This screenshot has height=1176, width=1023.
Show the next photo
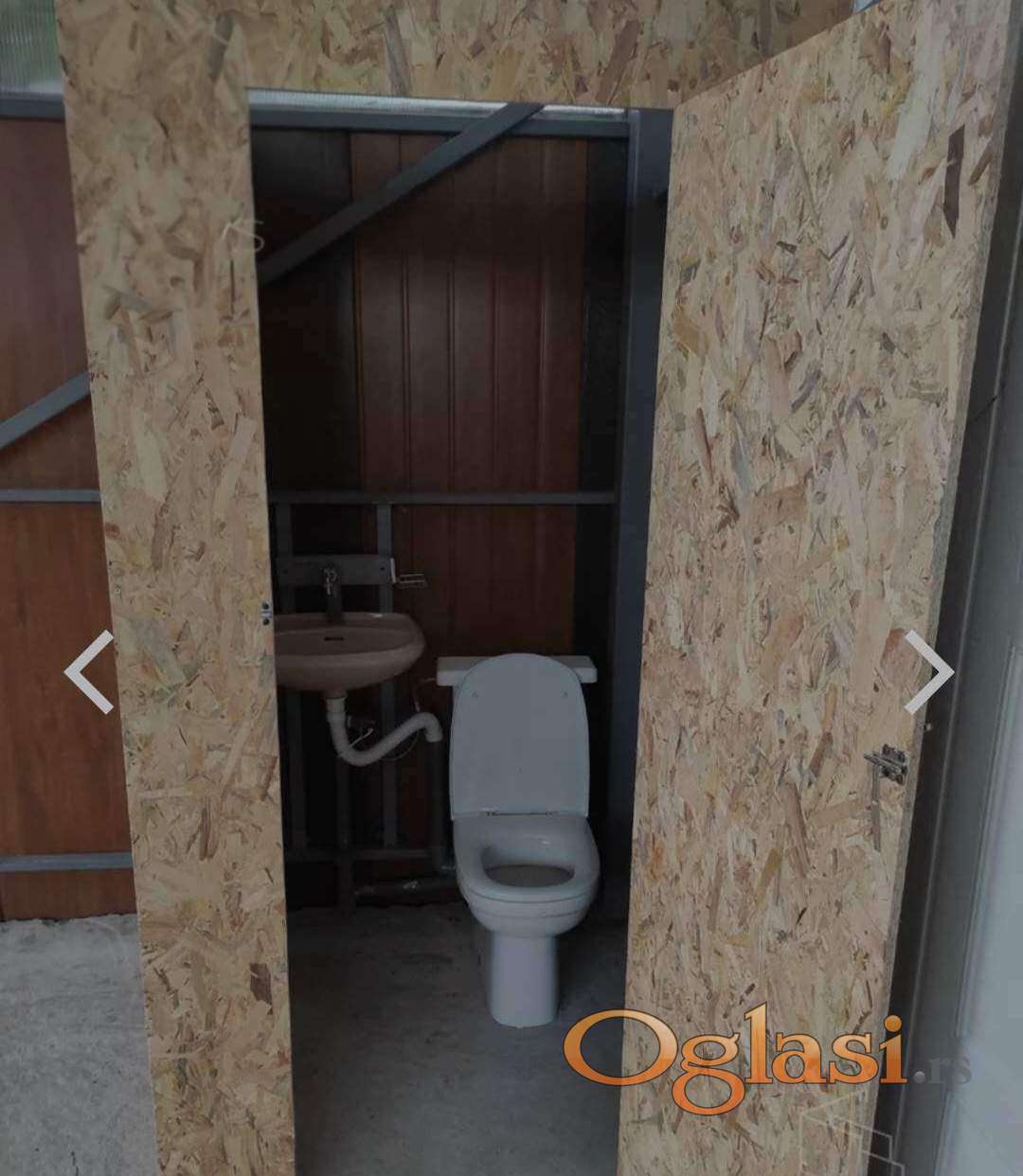tap(927, 671)
